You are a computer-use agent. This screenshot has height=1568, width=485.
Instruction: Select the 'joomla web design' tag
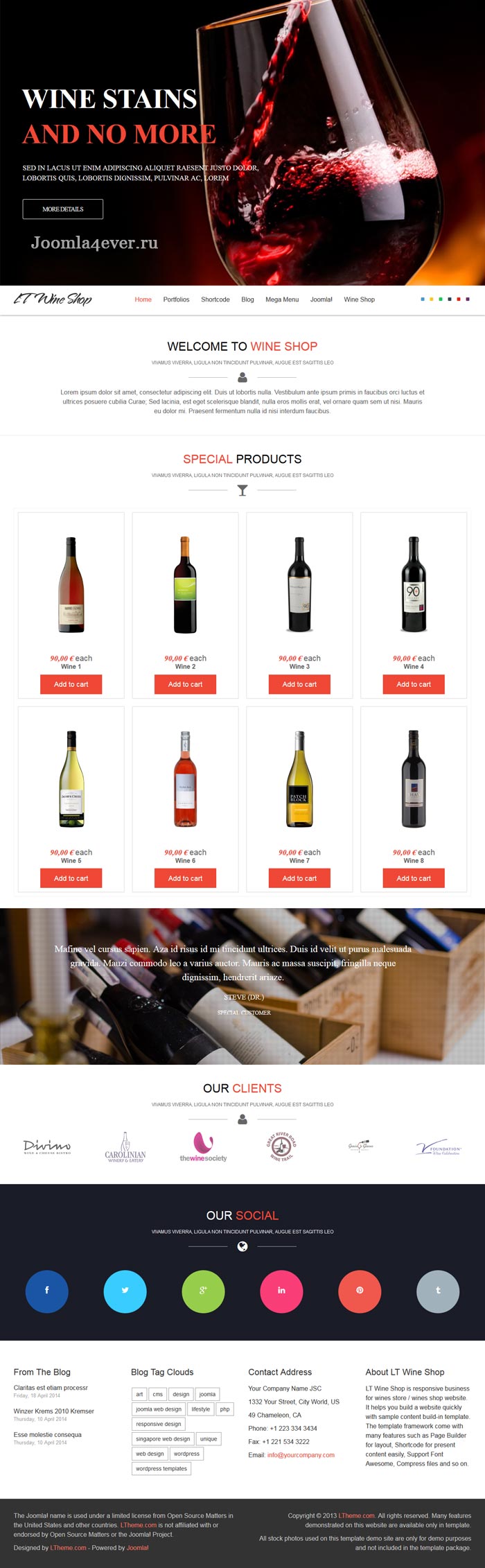click(x=159, y=1409)
